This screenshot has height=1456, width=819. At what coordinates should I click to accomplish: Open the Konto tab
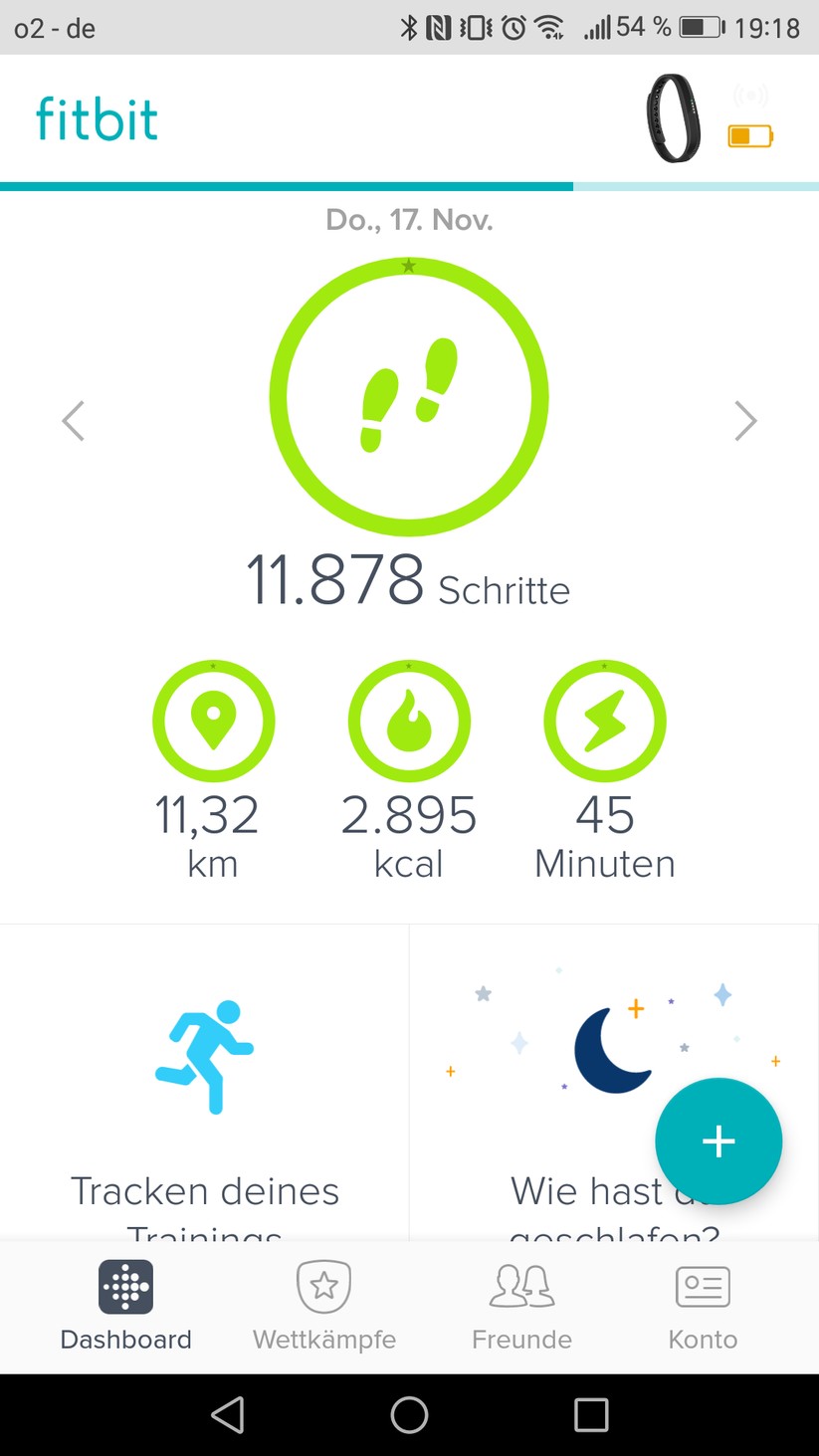pos(704,1305)
